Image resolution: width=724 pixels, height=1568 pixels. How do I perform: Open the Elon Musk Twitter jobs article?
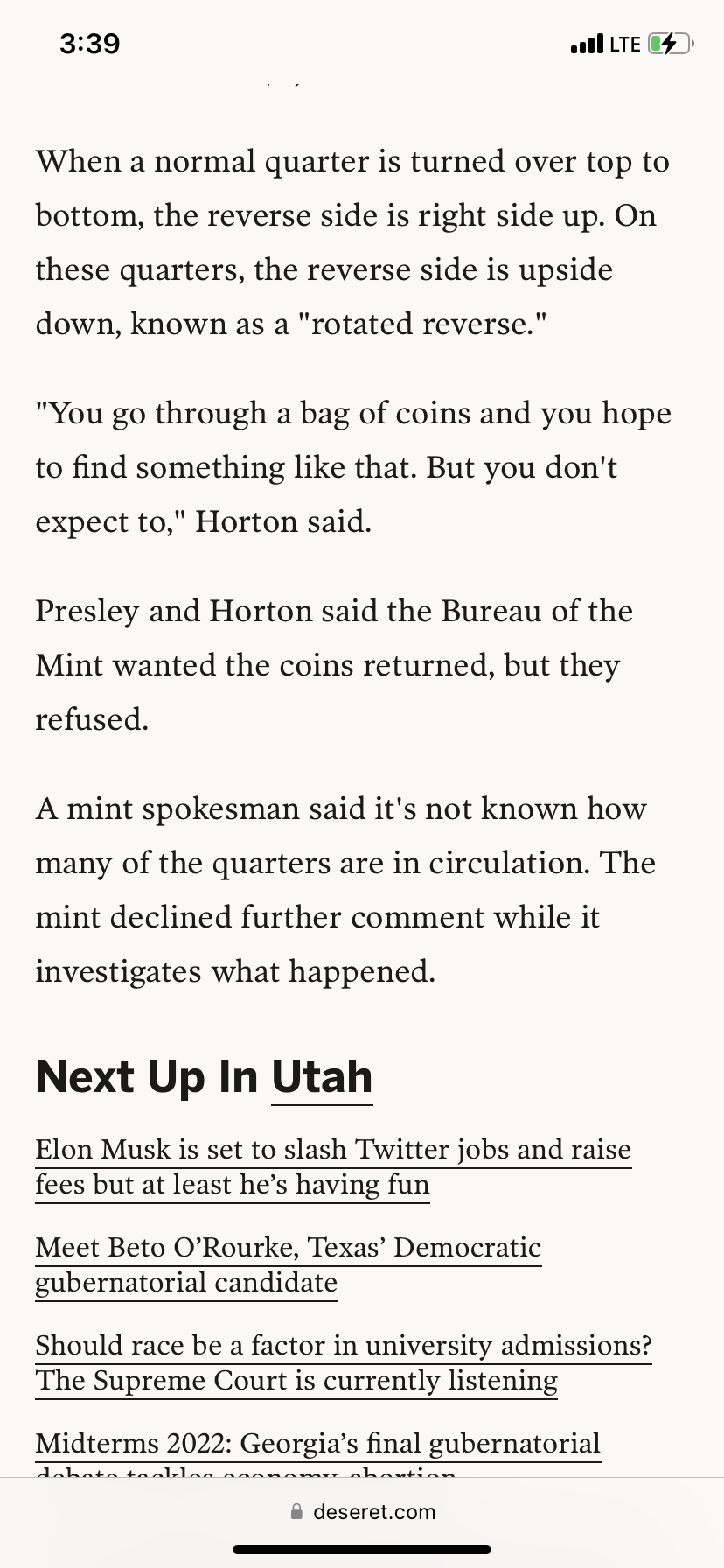point(333,1166)
